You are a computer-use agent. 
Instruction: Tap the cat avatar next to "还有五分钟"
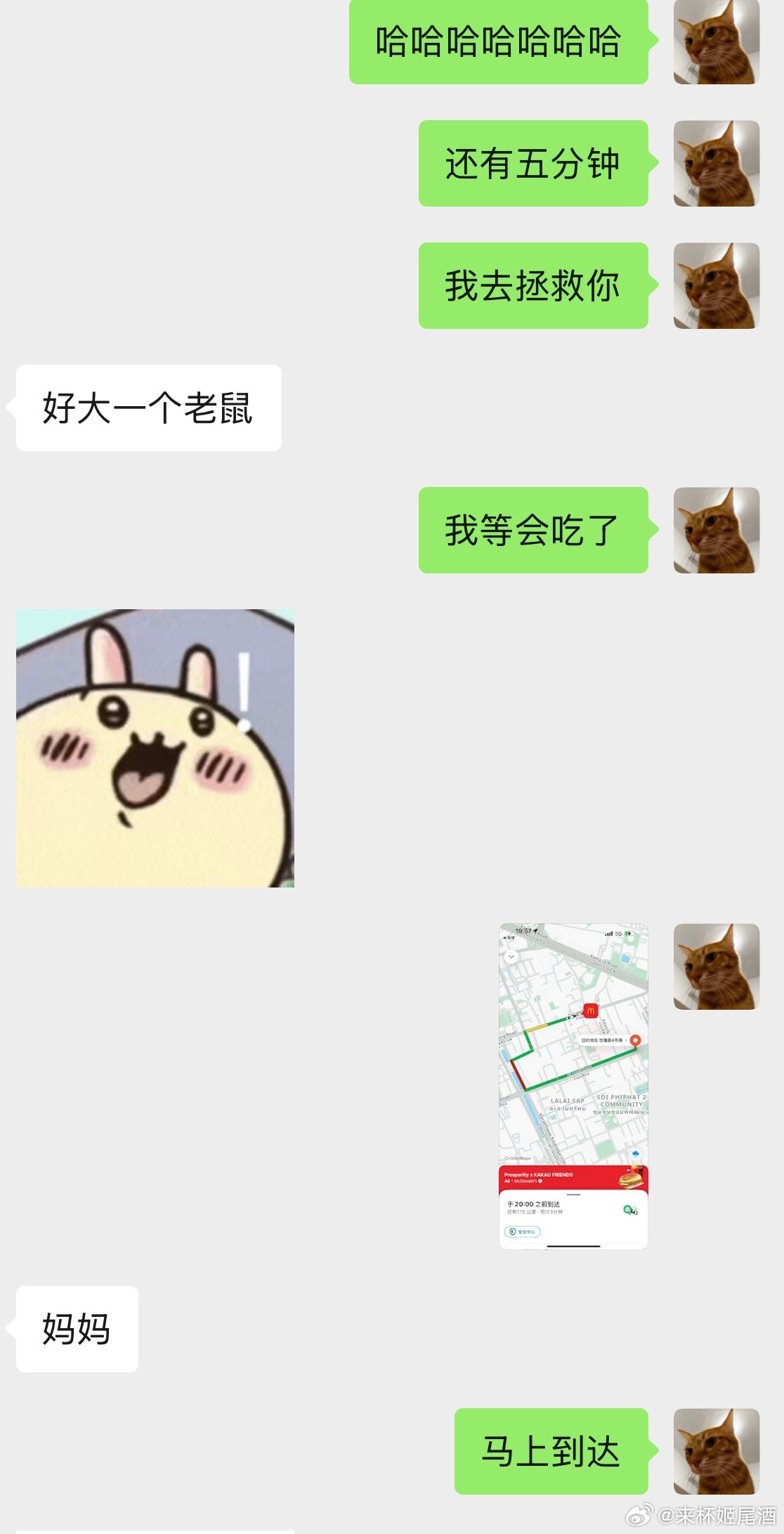tap(716, 163)
